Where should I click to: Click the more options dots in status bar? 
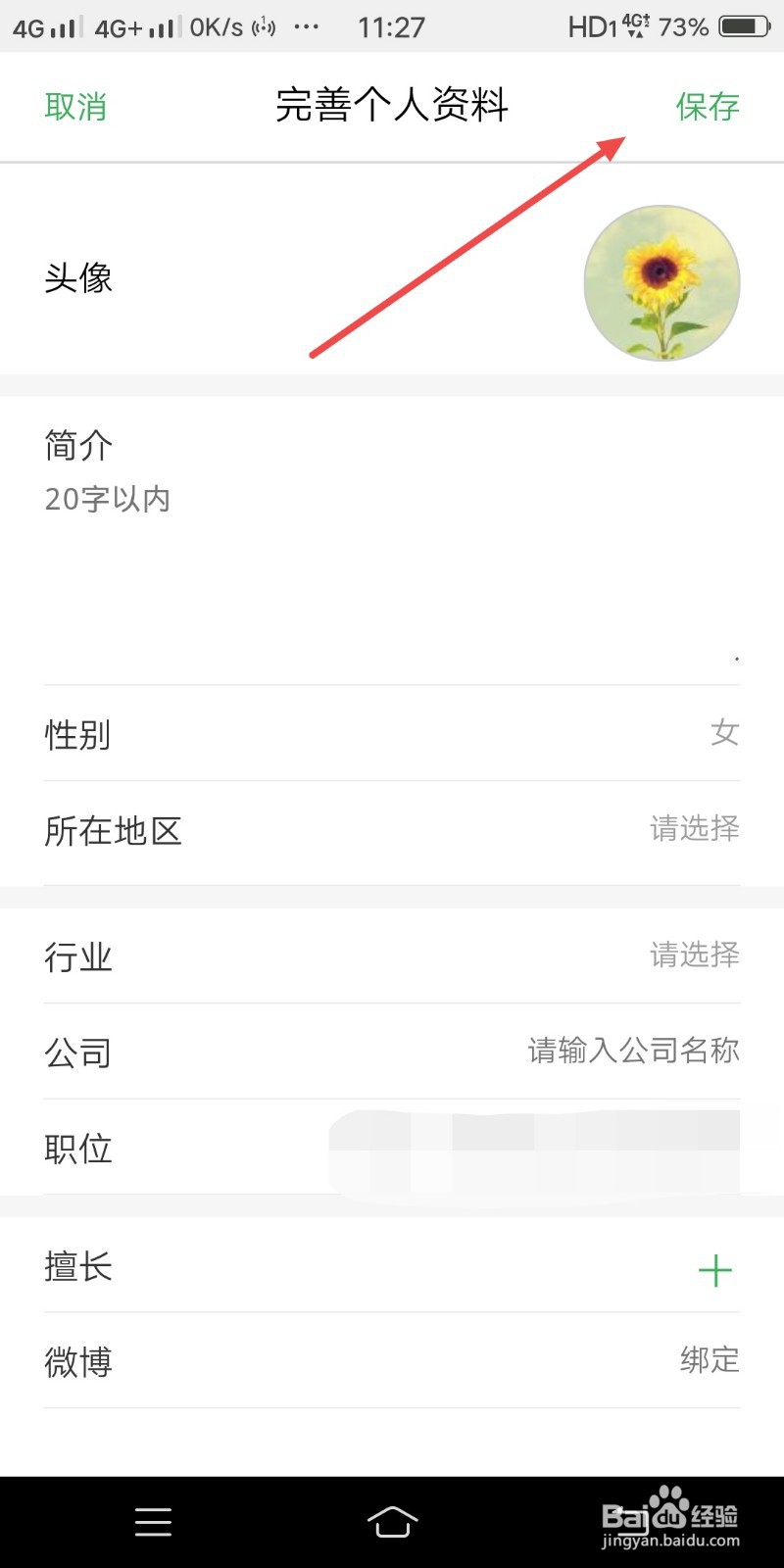[x=306, y=26]
